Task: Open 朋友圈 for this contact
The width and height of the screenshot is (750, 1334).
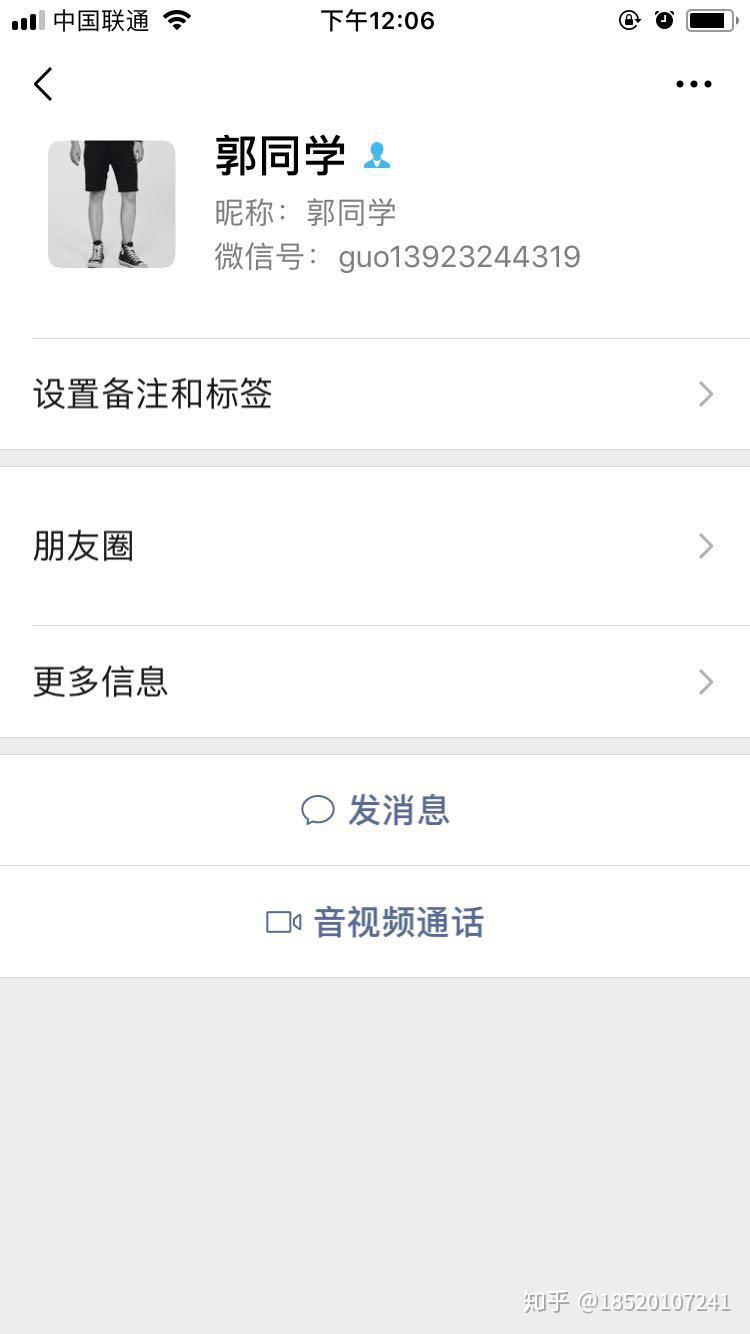Action: tap(375, 546)
